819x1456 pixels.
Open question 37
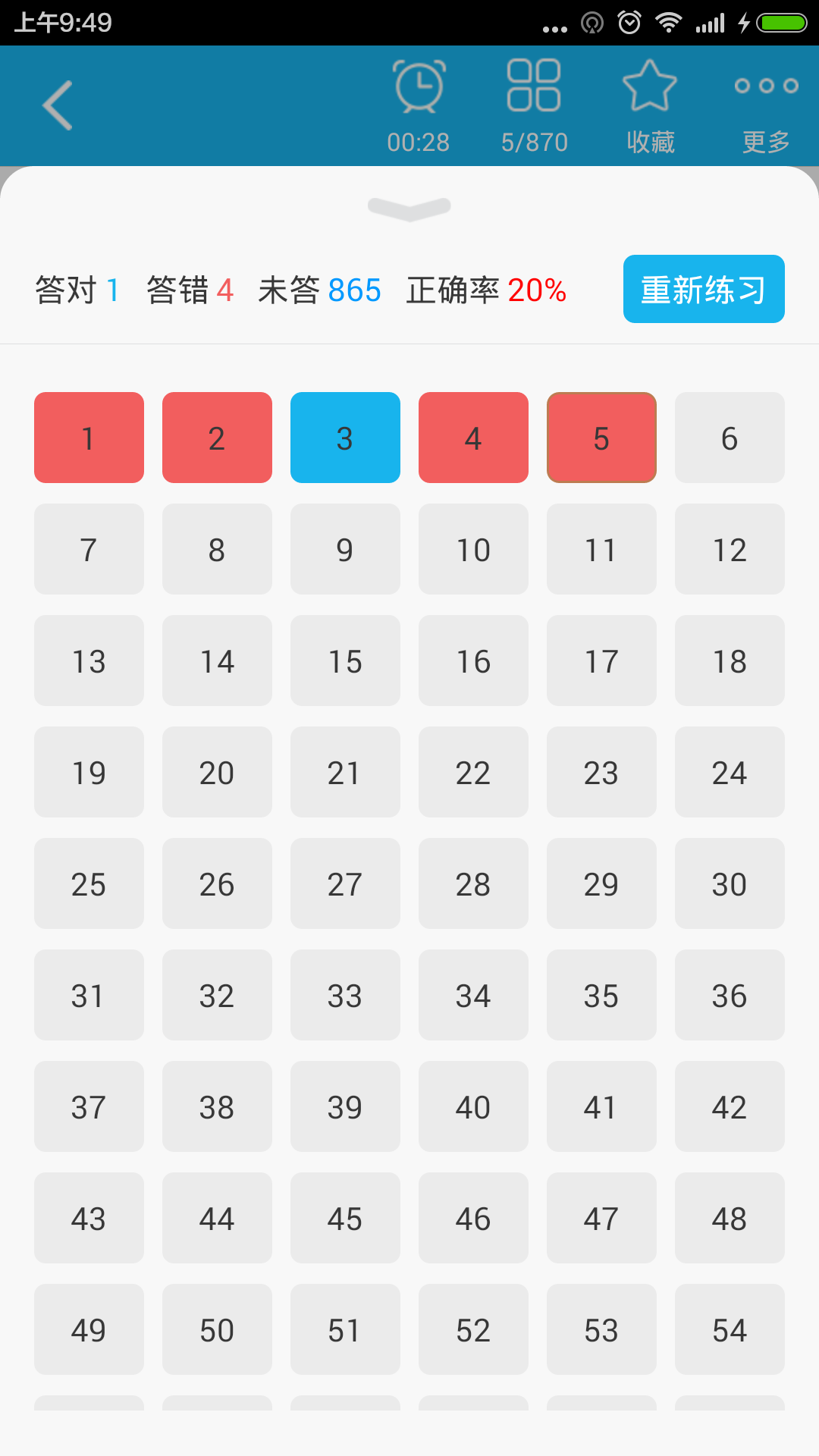tap(89, 1106)
